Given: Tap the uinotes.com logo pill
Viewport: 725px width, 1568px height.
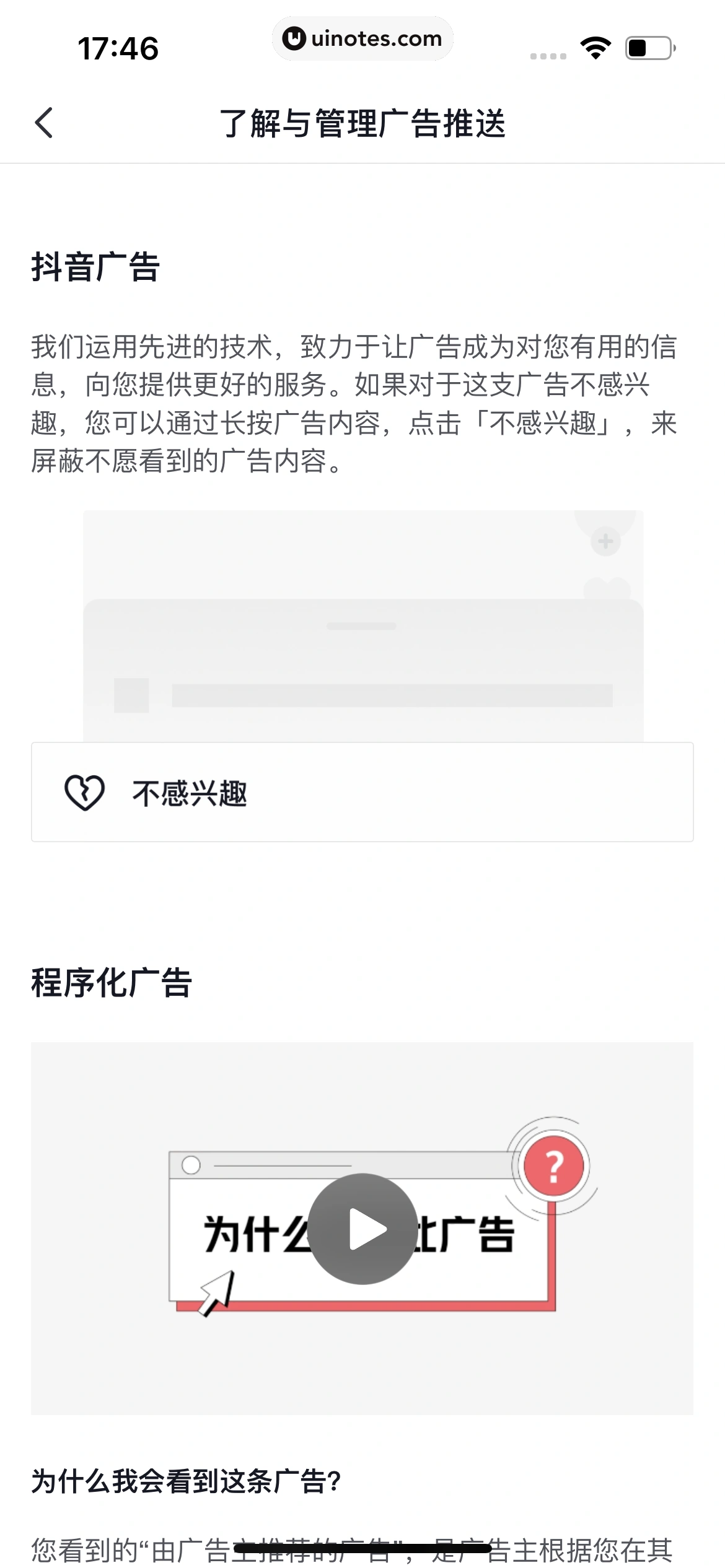Looking at the screenshot, I should (x=362, y=38).
